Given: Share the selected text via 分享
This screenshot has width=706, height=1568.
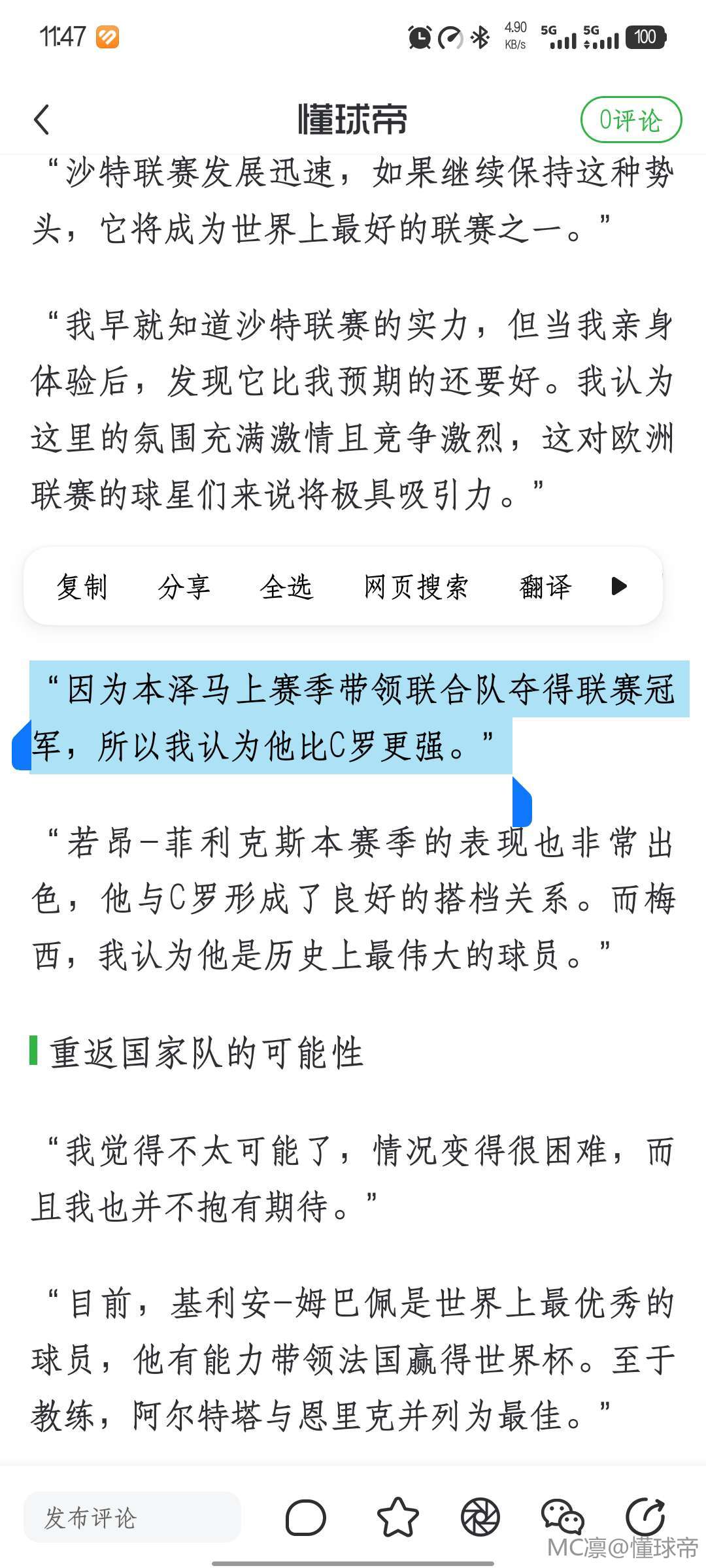Looking at the screenshot, I should coord(184,586).
